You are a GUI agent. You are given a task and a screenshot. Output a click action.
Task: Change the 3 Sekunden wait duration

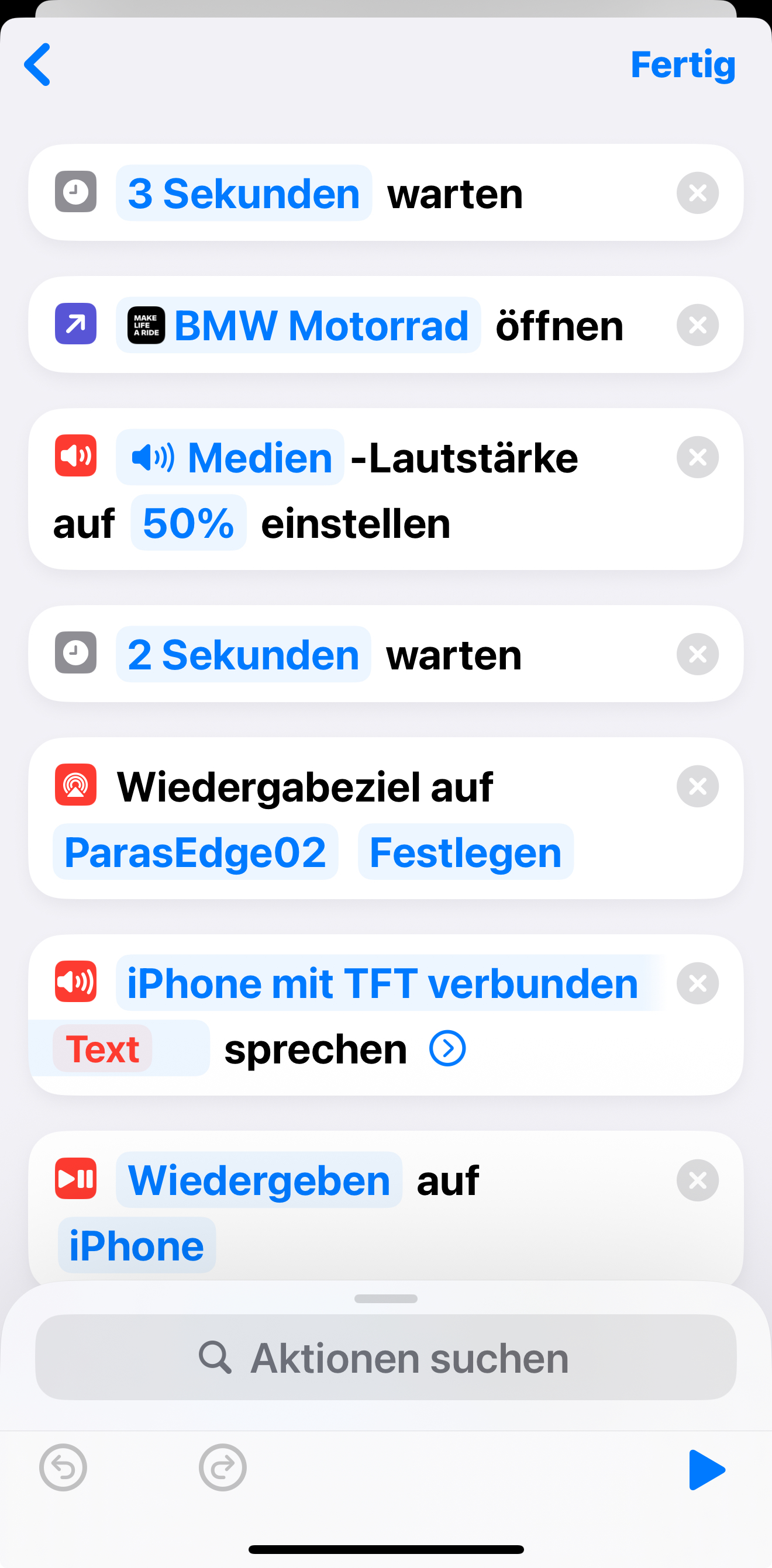(243, 194)
